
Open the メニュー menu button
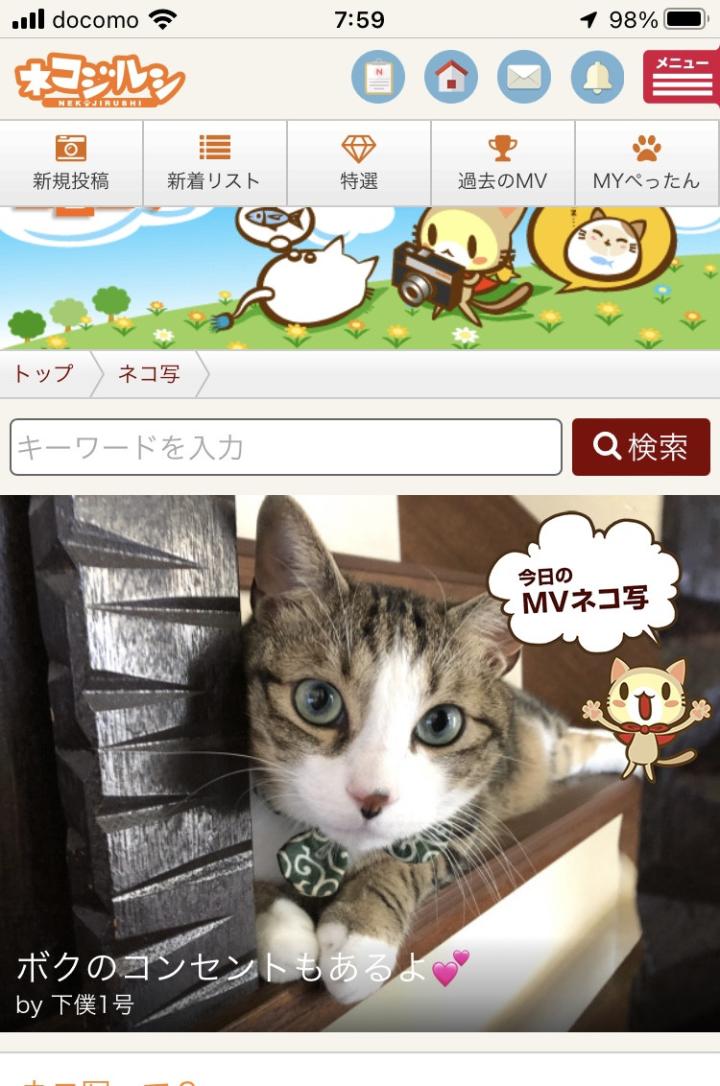681,77
